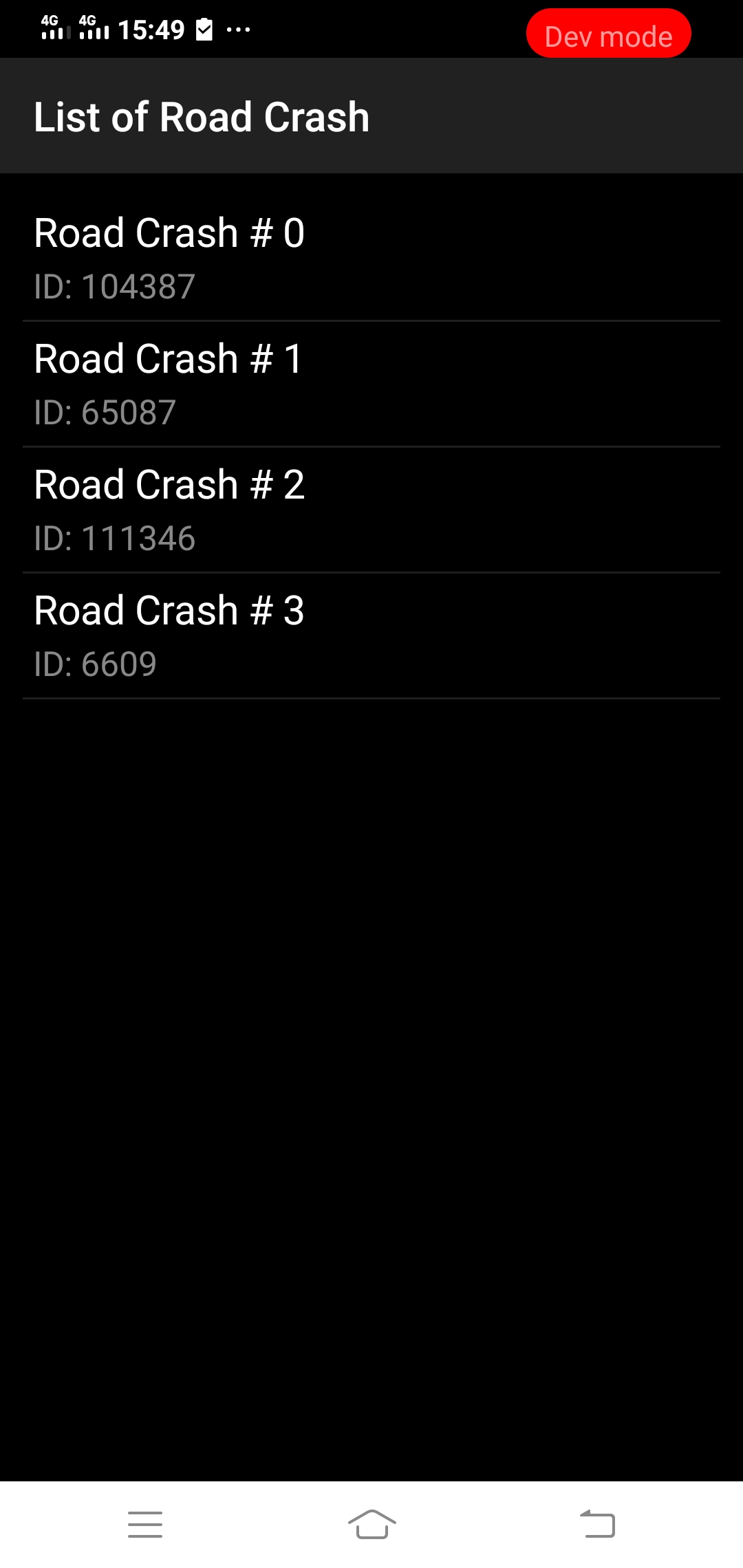This screenshot has width=743, height=1568.
Task: Tap the red Dev mode button
Action: click(608, 34)
